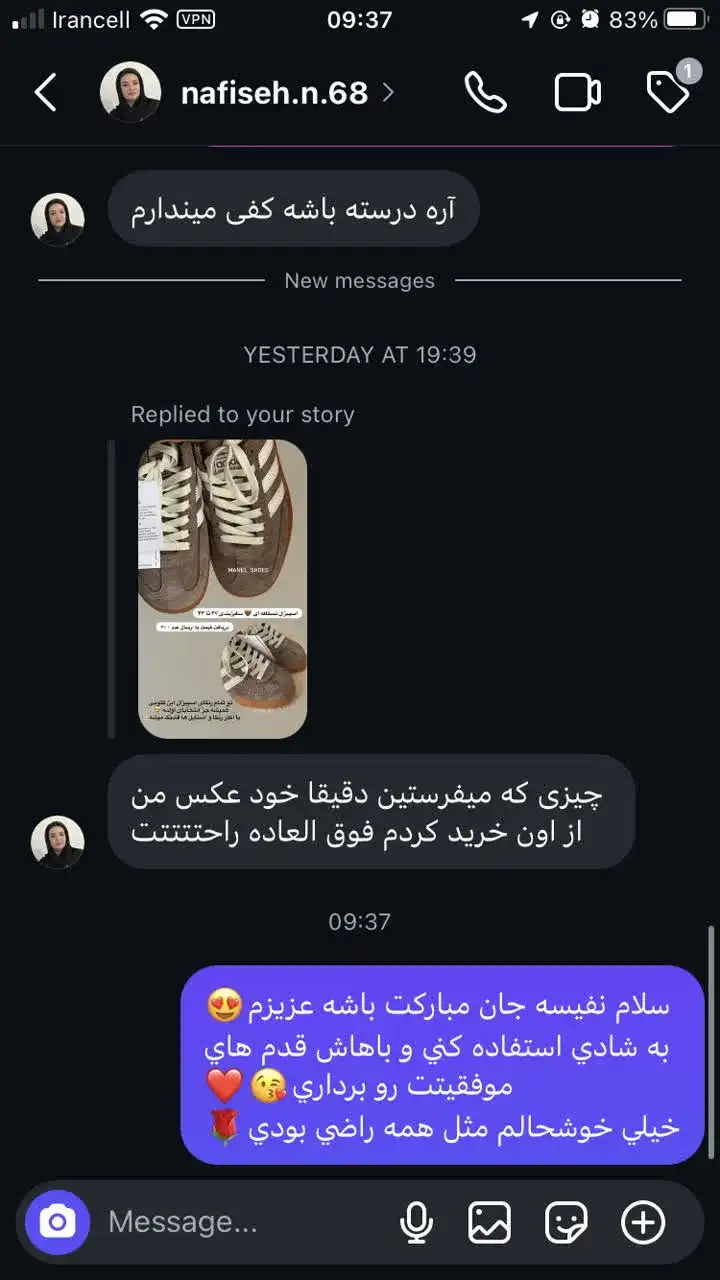Record a voice message with the microphone
Image resolution: width=720 pixels, height=1280 pixels.
click(x=416, y=1222)
